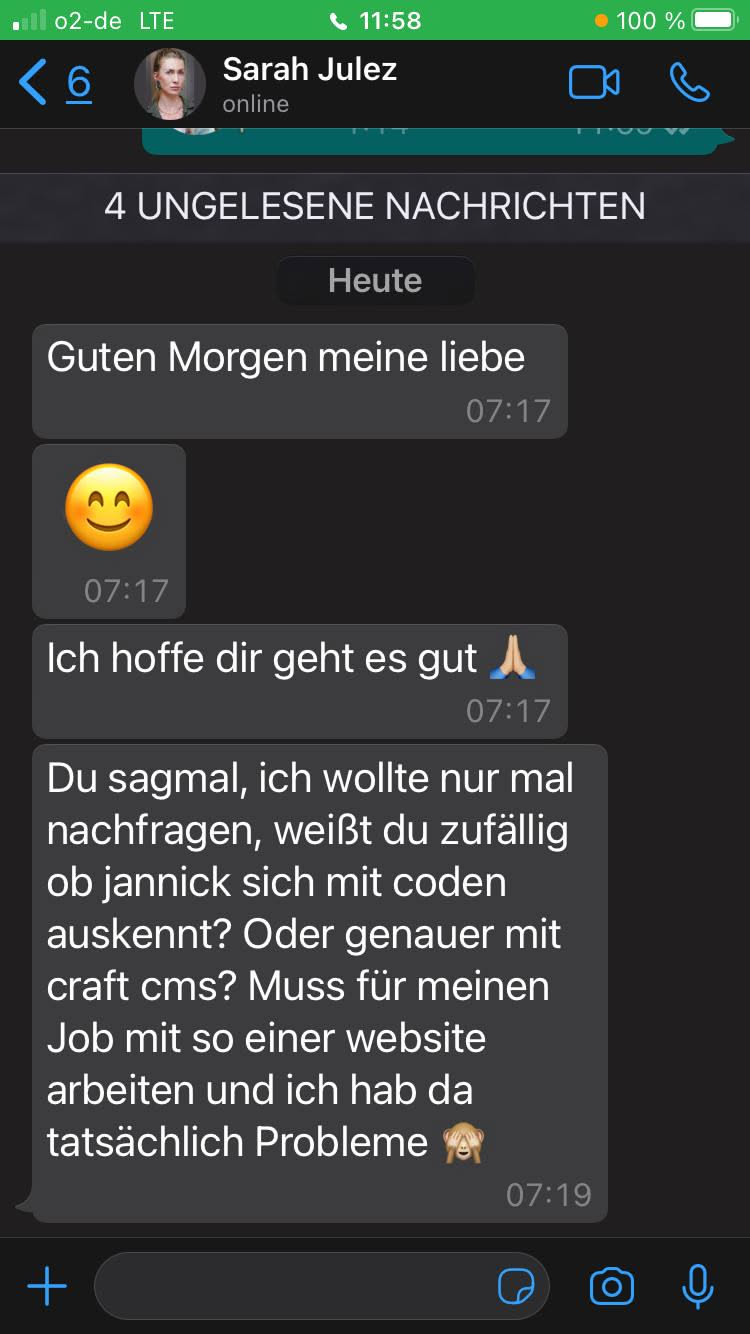Open Sarah Julez's contact info
Viewport: 750px width, 1334px height.
[x=308, y=83]
